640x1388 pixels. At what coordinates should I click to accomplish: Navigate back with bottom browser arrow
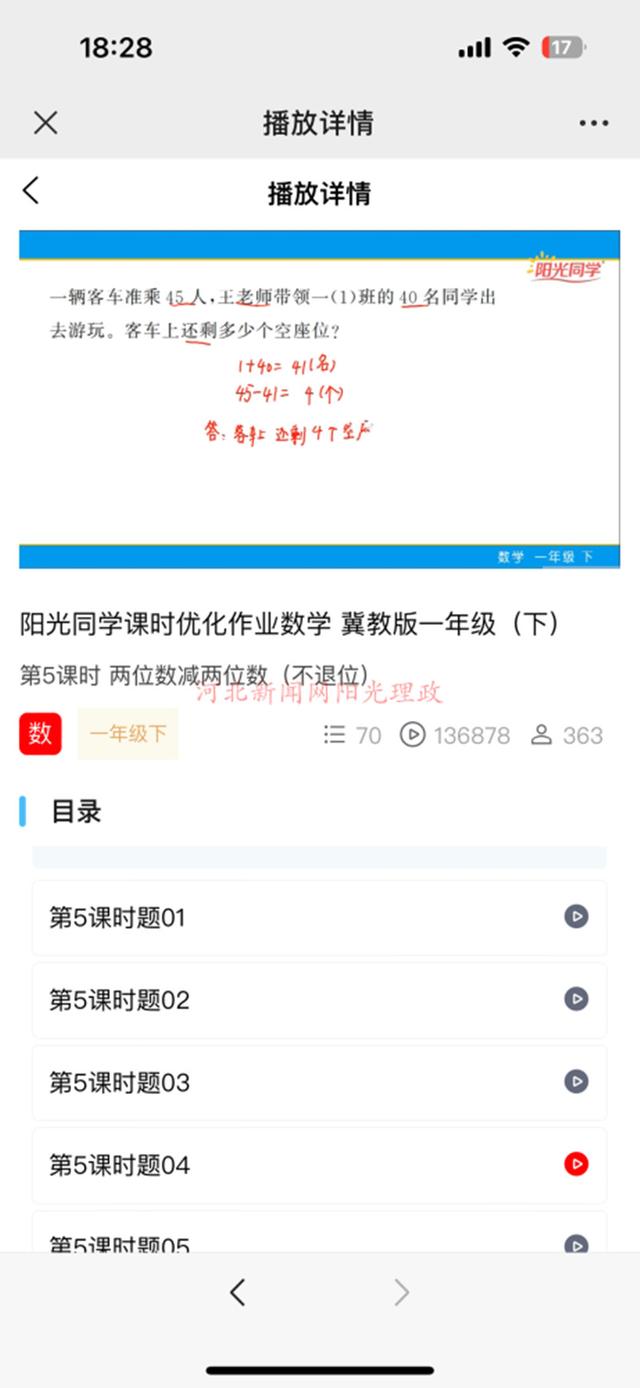237,1292
